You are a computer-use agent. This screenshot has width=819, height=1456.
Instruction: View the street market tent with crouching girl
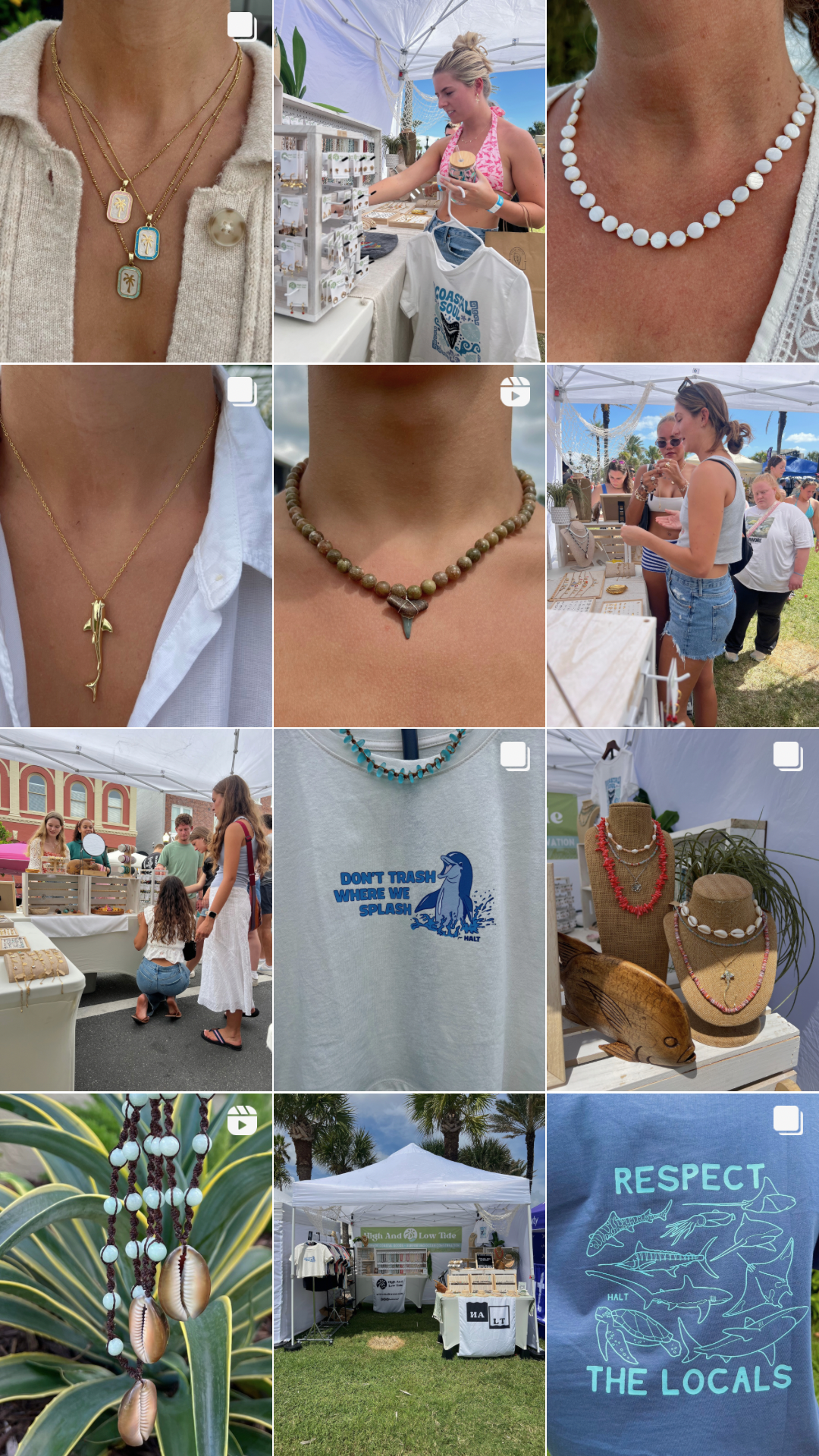[x=136, y=909]
